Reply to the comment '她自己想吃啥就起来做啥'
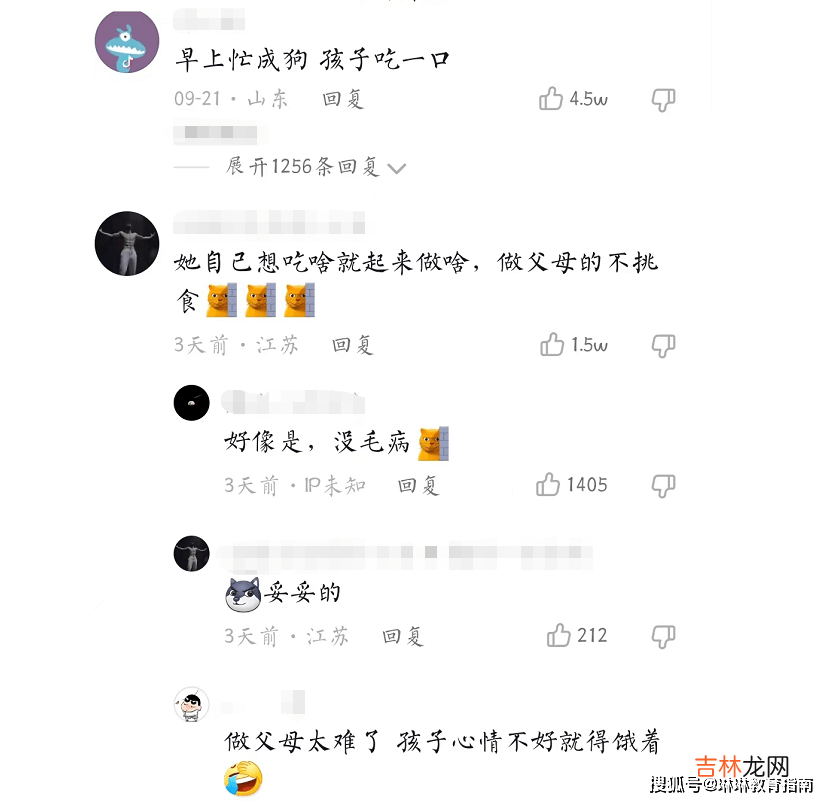The width and height of the screenshot is (830, 802). click(x=352, y=345)
